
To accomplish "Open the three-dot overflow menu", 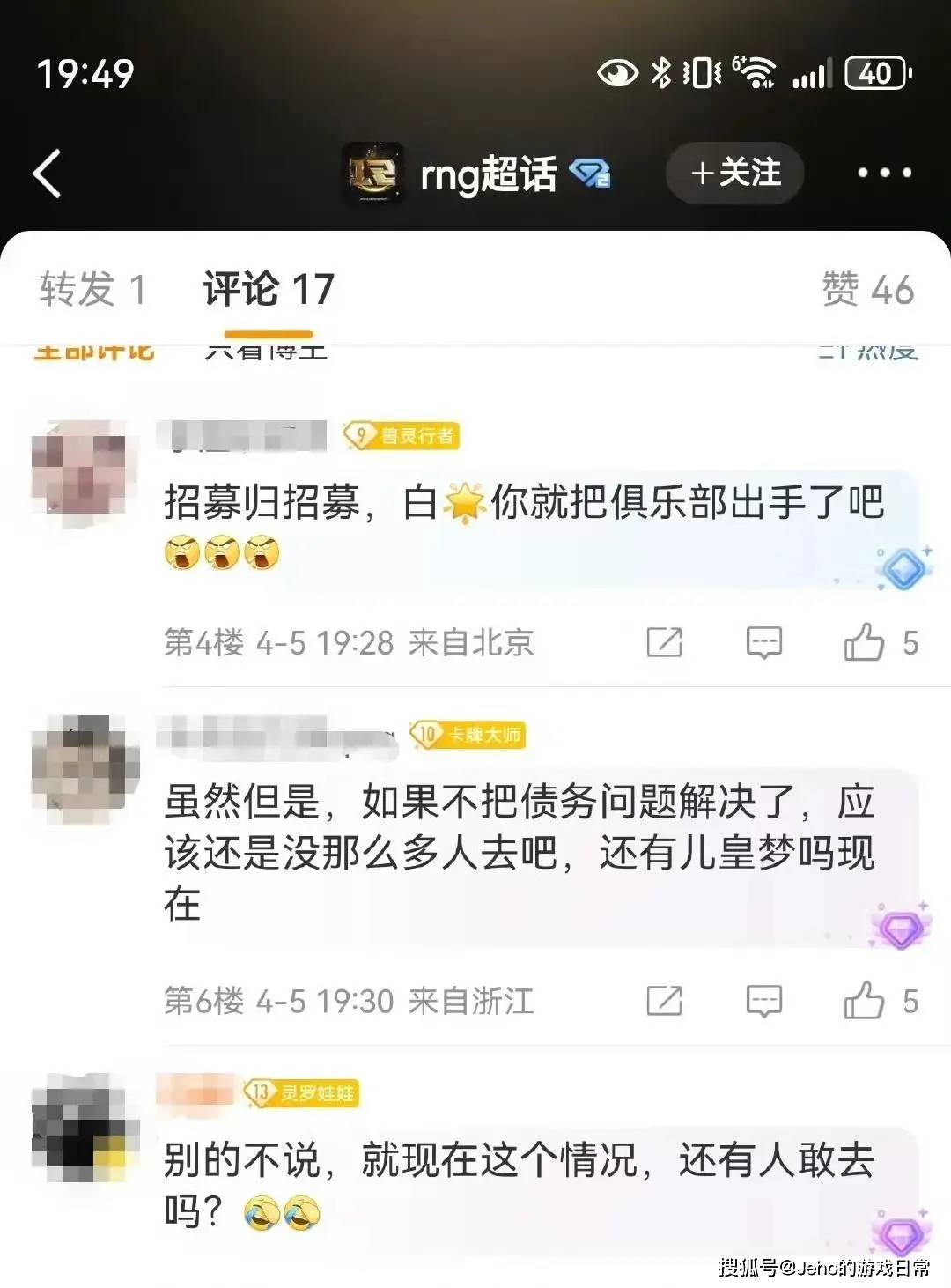I will 884,173.
